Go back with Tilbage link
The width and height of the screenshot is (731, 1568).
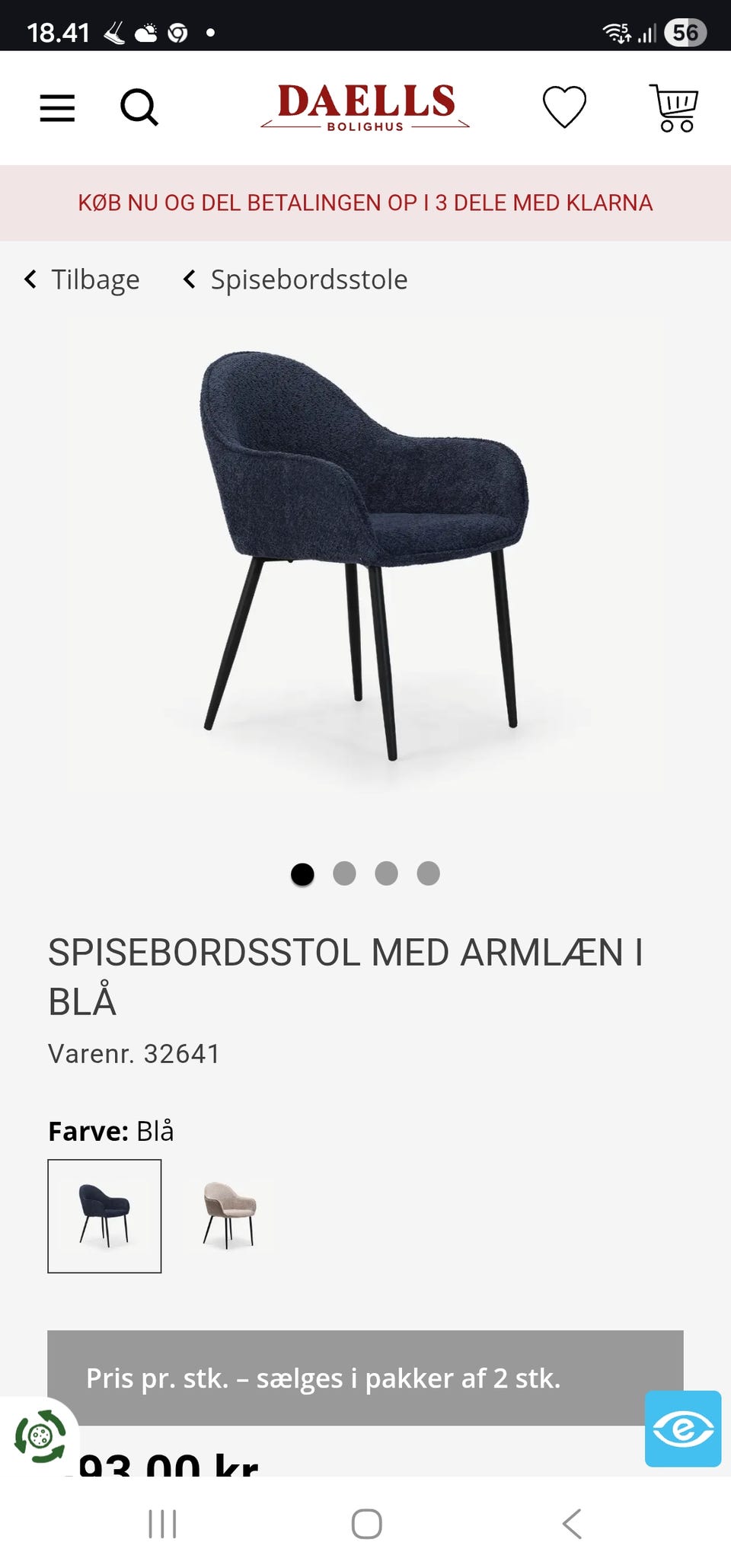tap(82, 279)
